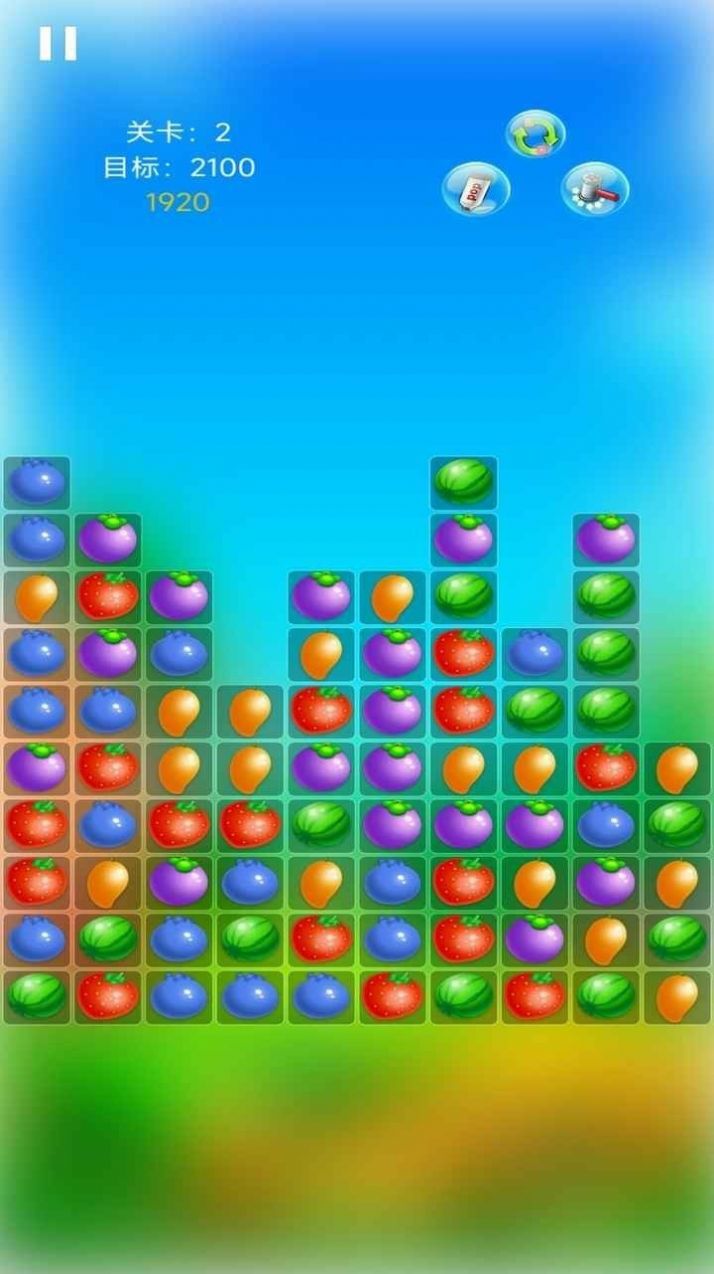The image size is (714, 1274).
Task: Activate the pop paint tube power-up
Action: pos(476,188)
